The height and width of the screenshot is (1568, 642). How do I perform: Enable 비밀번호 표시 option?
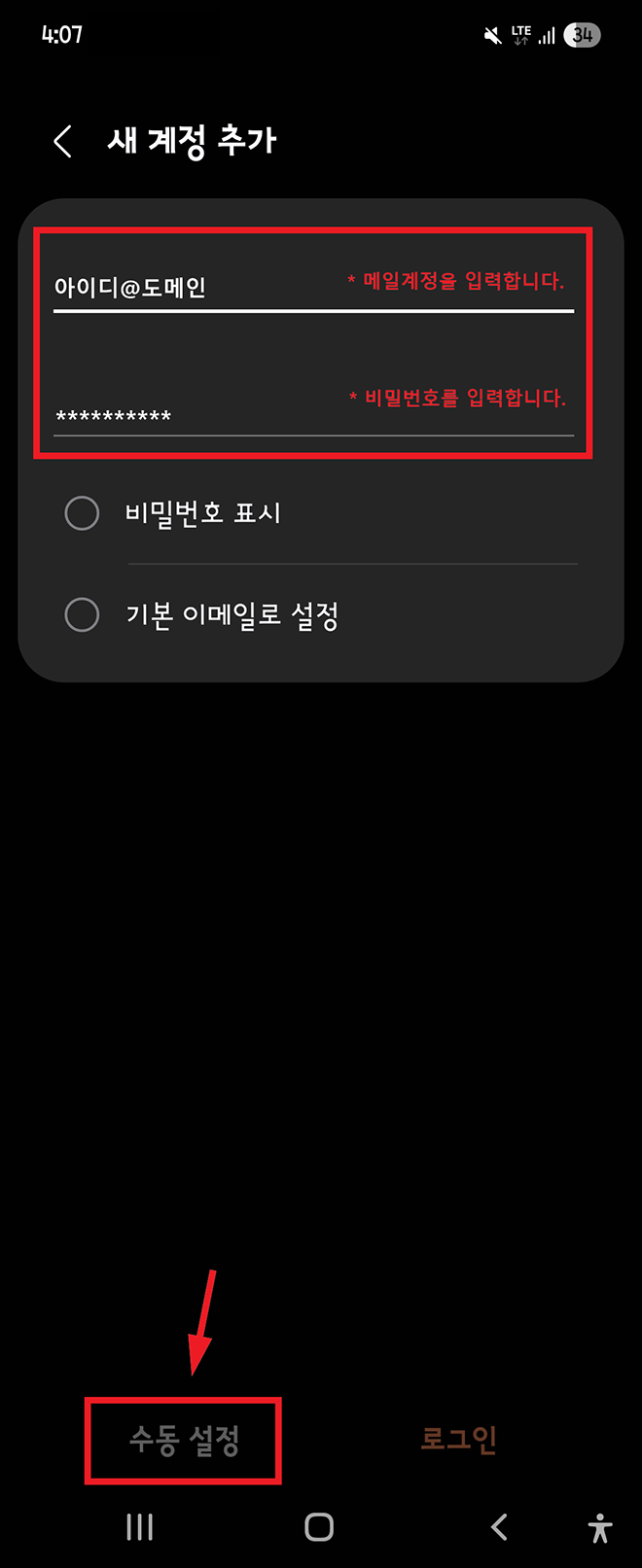(82, 513)
